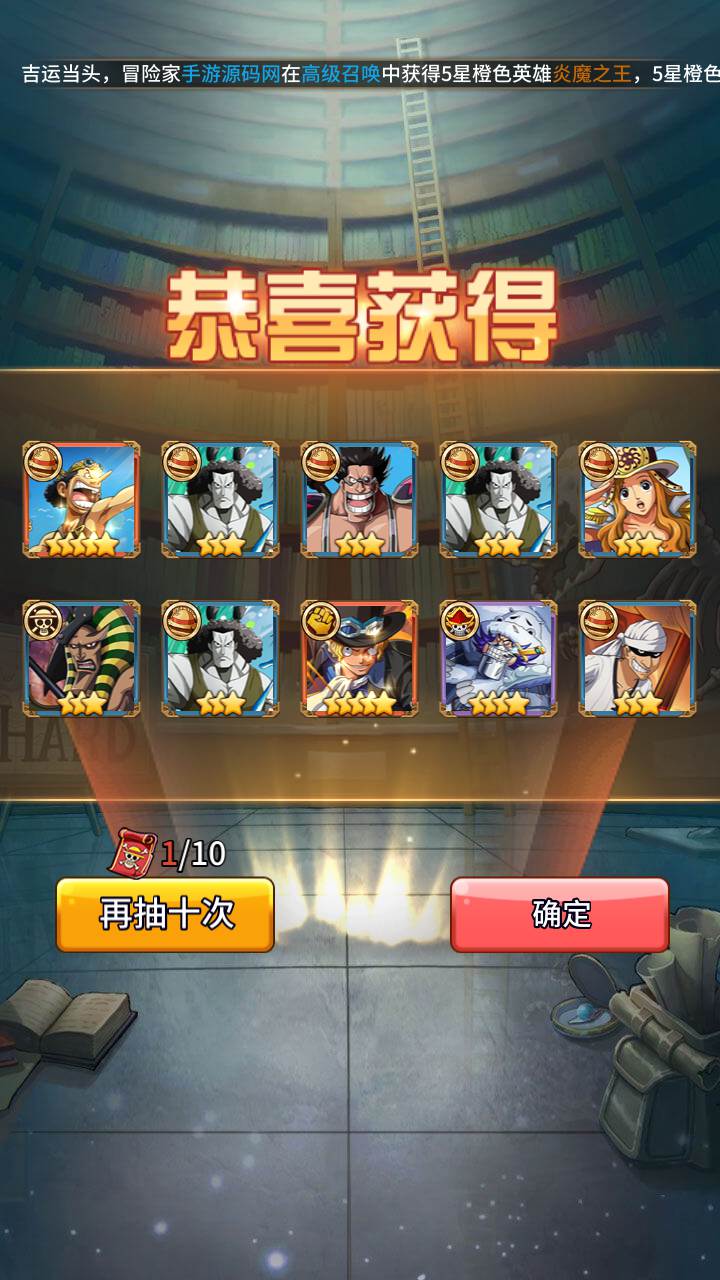View the white-bandana sunglasses hero card
Screen dimensions: 720x1280
[x=638, y=658]
